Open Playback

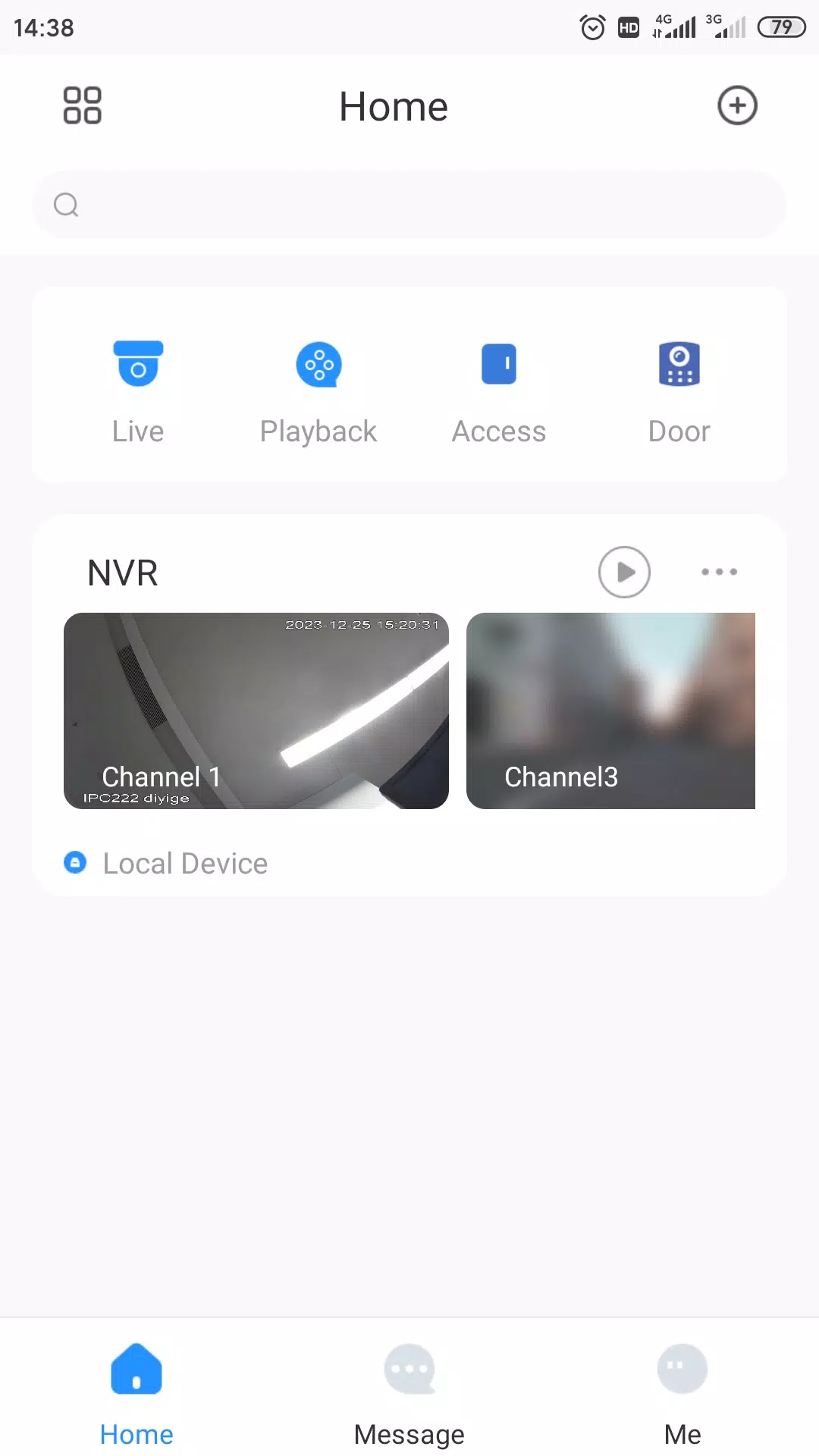pos(318,392)
